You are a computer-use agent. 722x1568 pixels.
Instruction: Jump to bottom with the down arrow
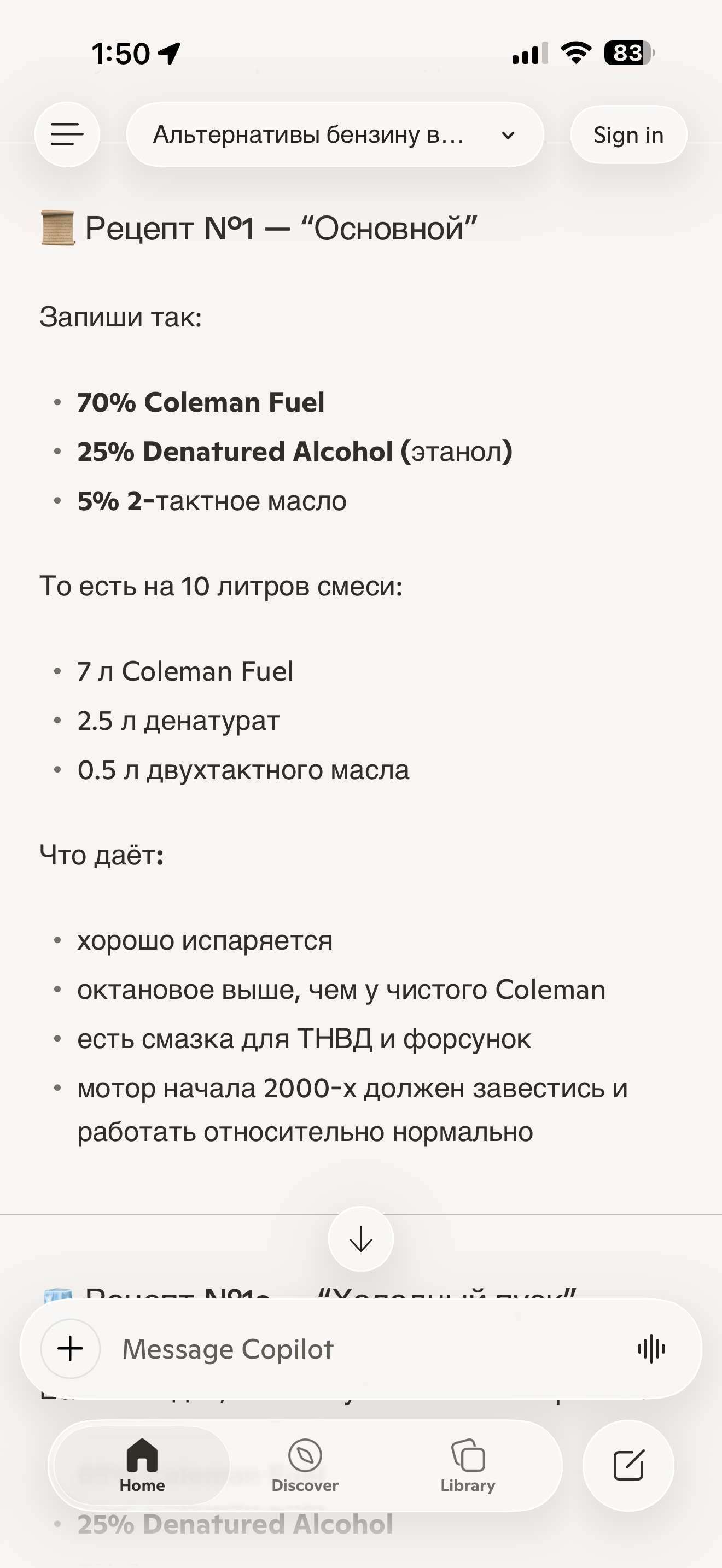pos(361,1239)
